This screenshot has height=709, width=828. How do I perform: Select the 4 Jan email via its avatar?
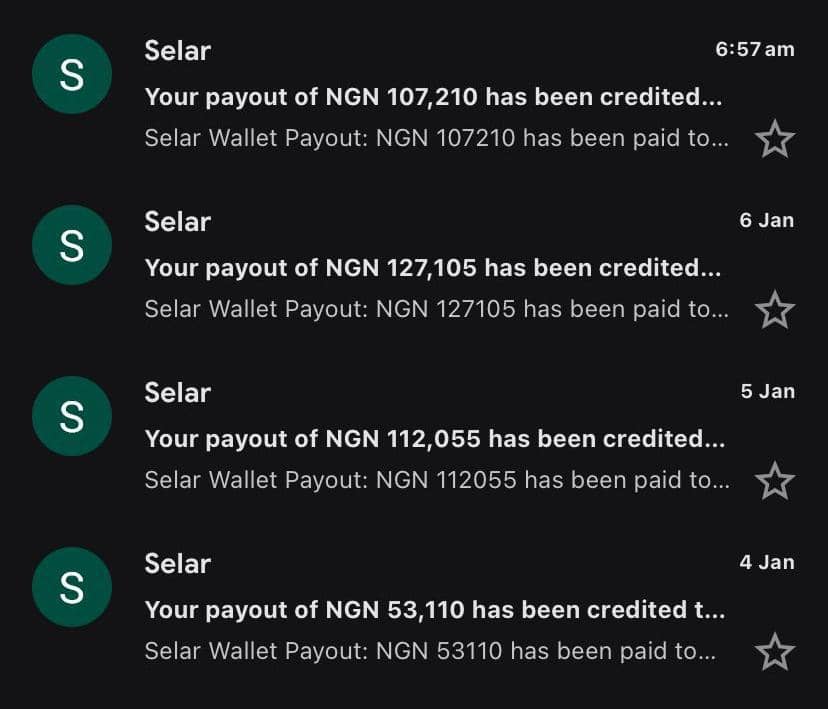(x=72, y=587)
